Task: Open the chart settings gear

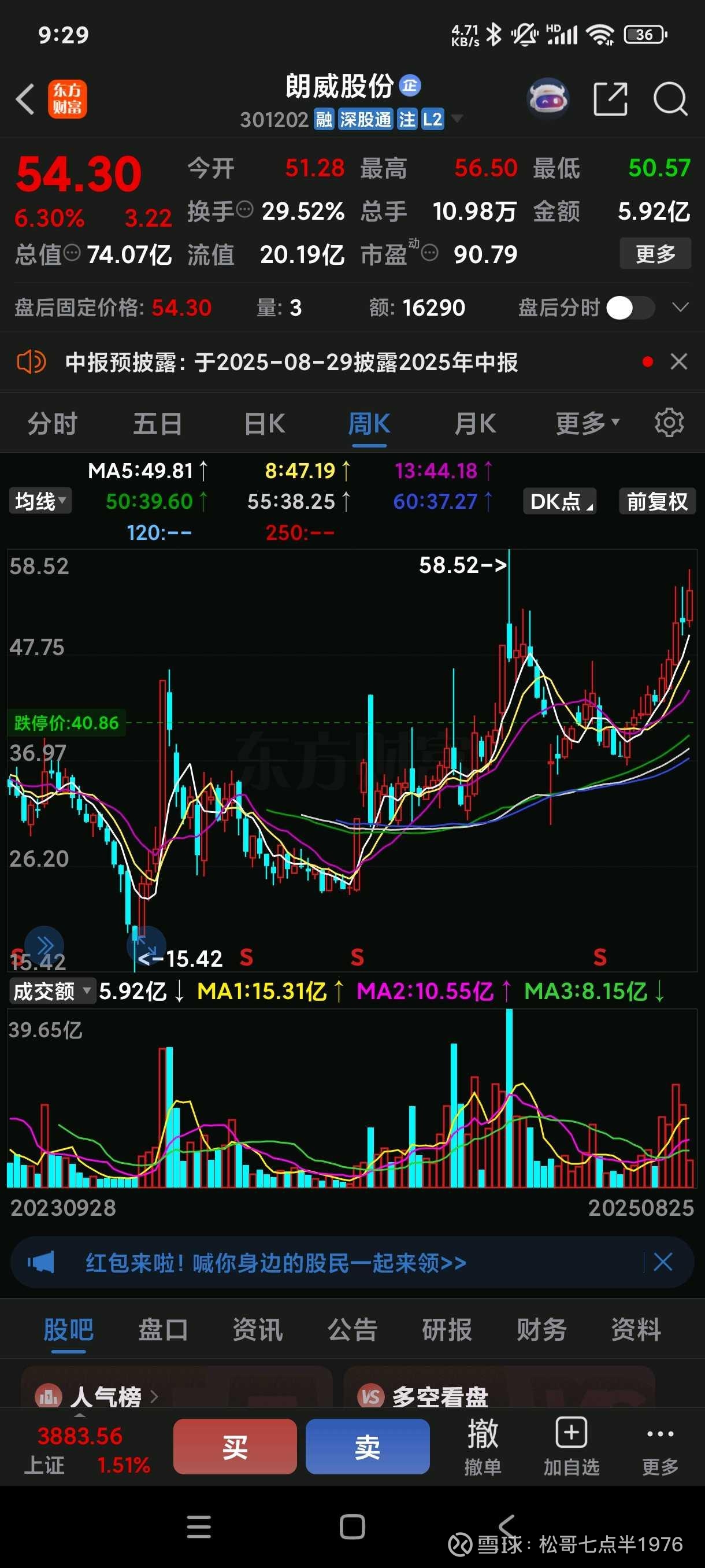Action: click(669, 423)
